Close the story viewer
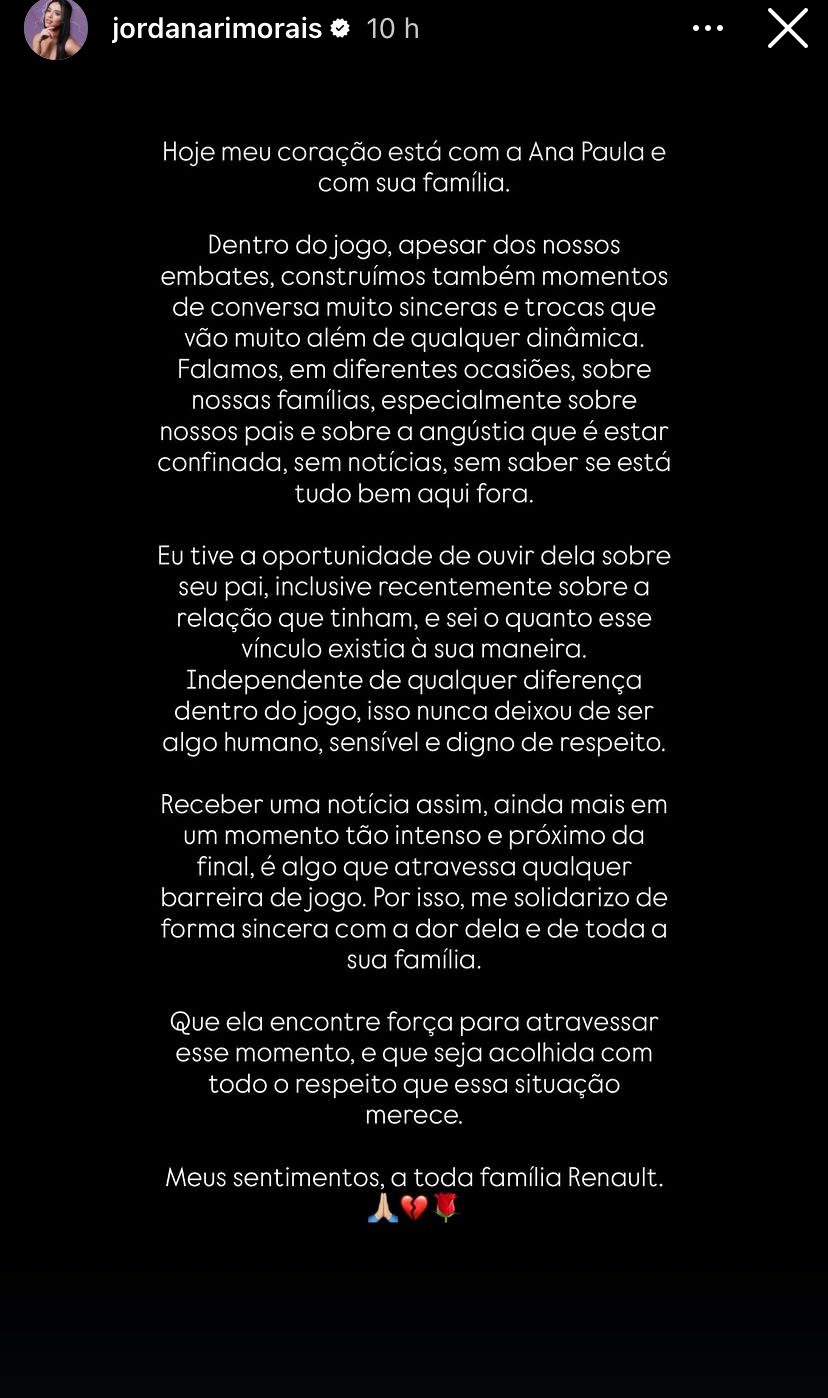The width and height of the screenshot is (828, 1398). (x=787, y=29)
